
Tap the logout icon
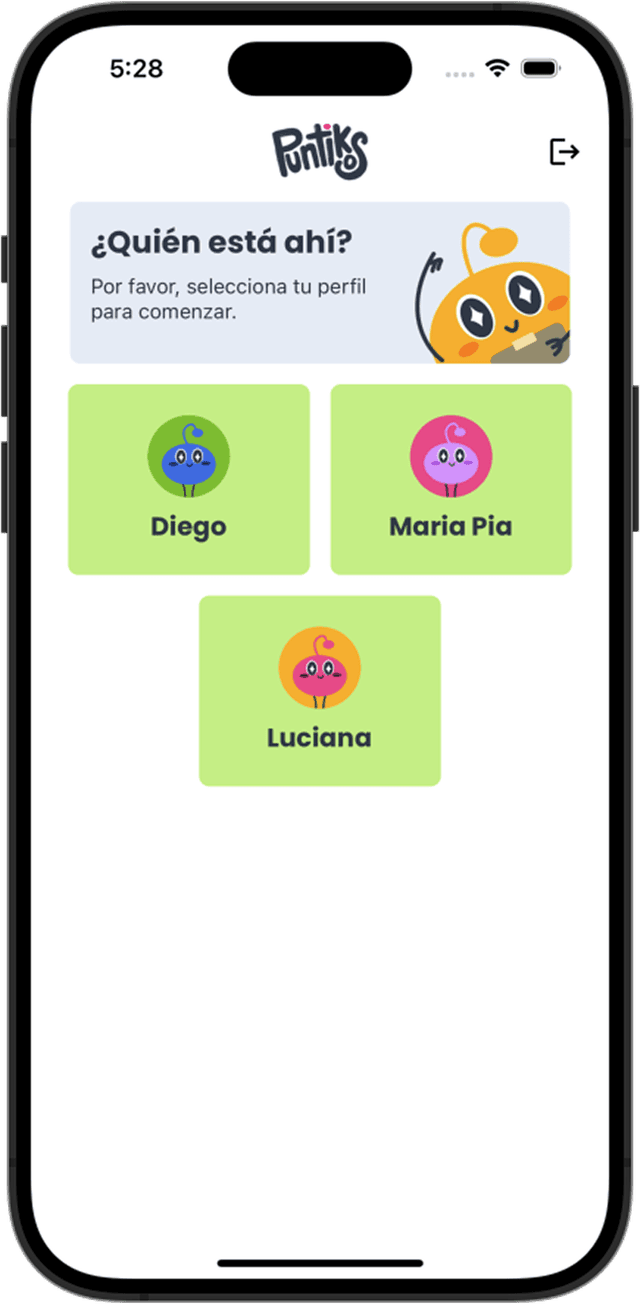[564, 152]
